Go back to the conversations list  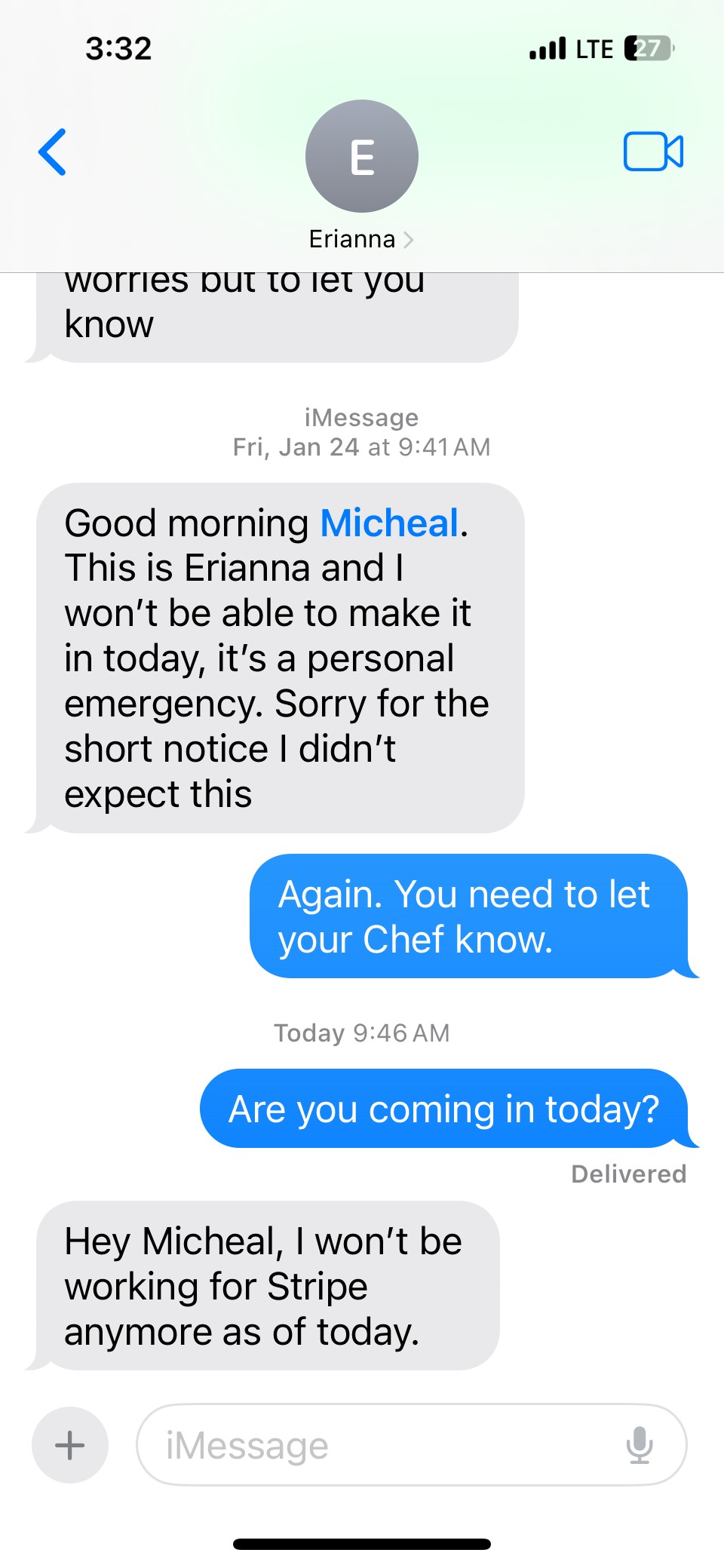pyautogui.click(x=53, y=152)
